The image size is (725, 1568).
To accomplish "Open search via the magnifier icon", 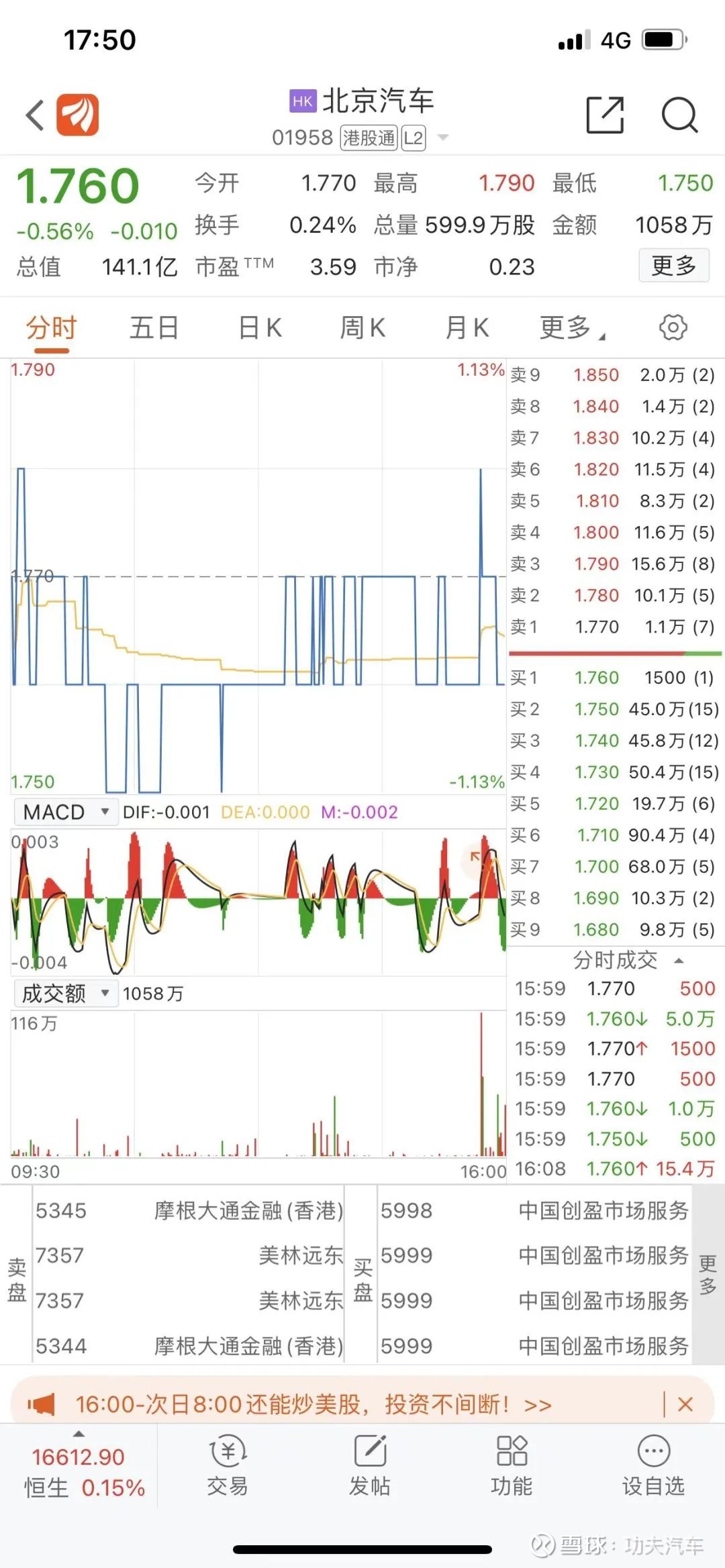I will pyautogui.click(x=681, y=114).
